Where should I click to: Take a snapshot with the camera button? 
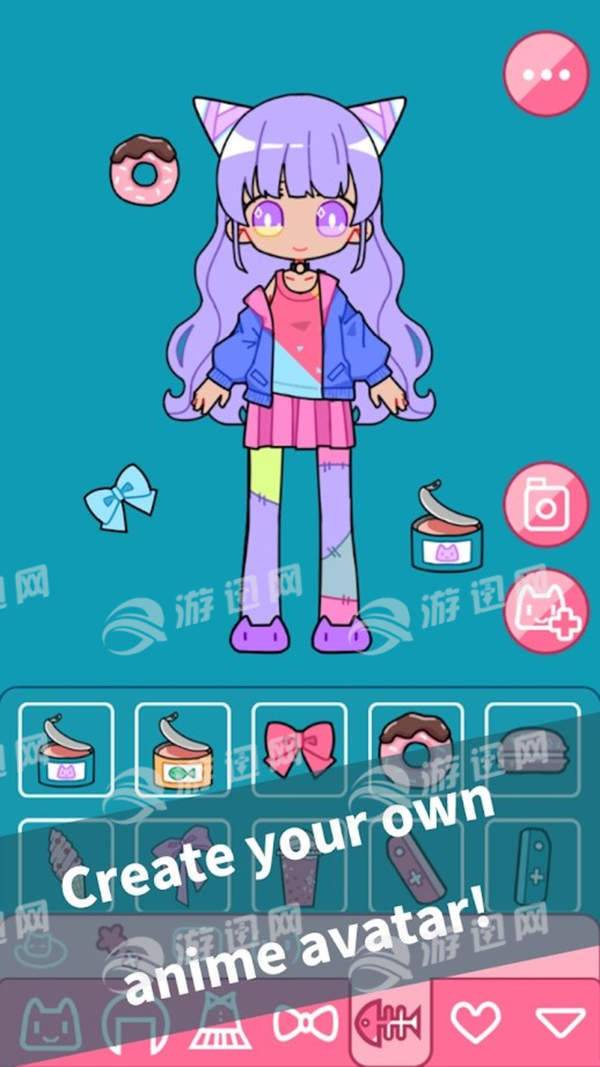tap(546, 507)
